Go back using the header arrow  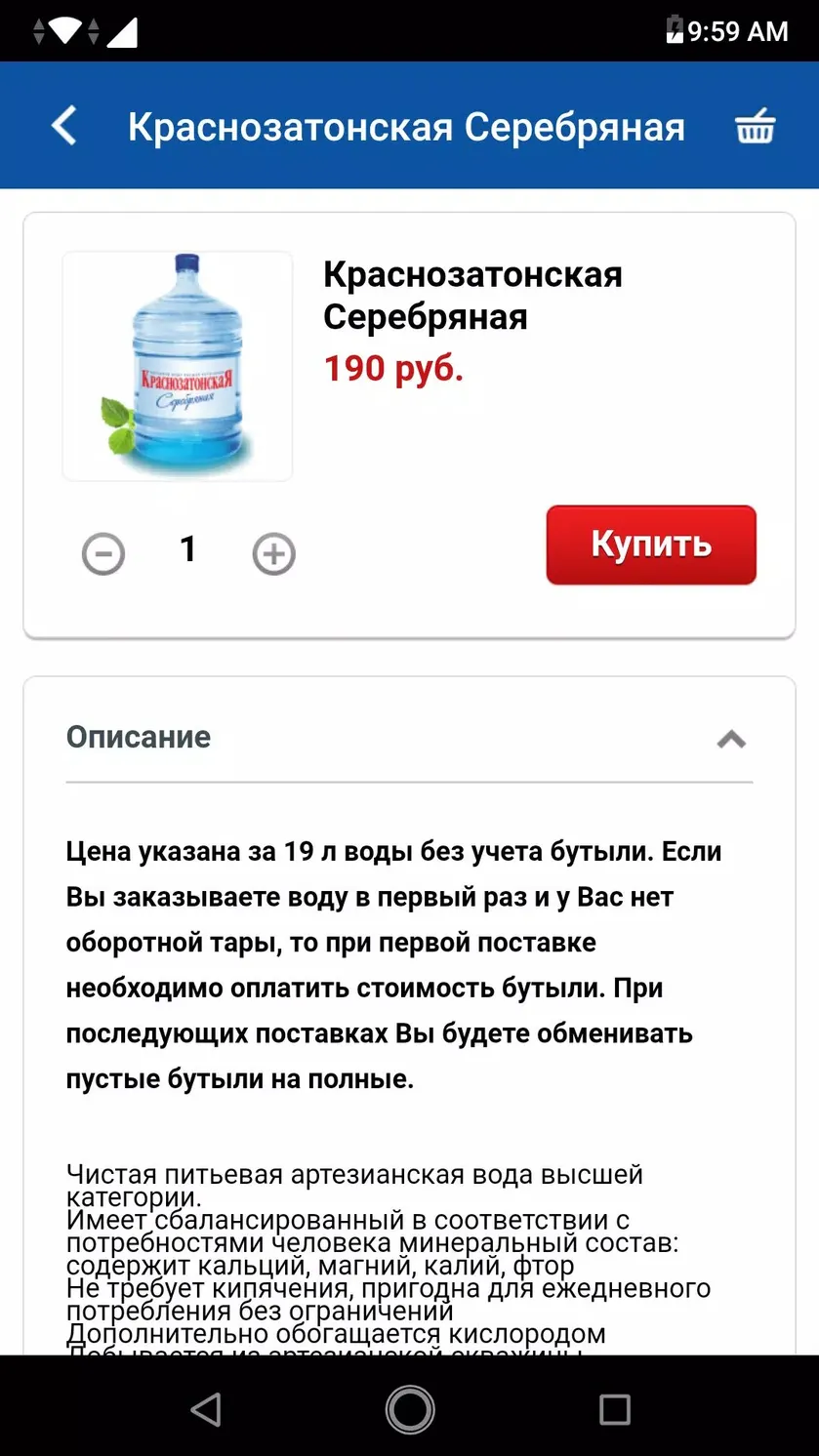[64, 126]
